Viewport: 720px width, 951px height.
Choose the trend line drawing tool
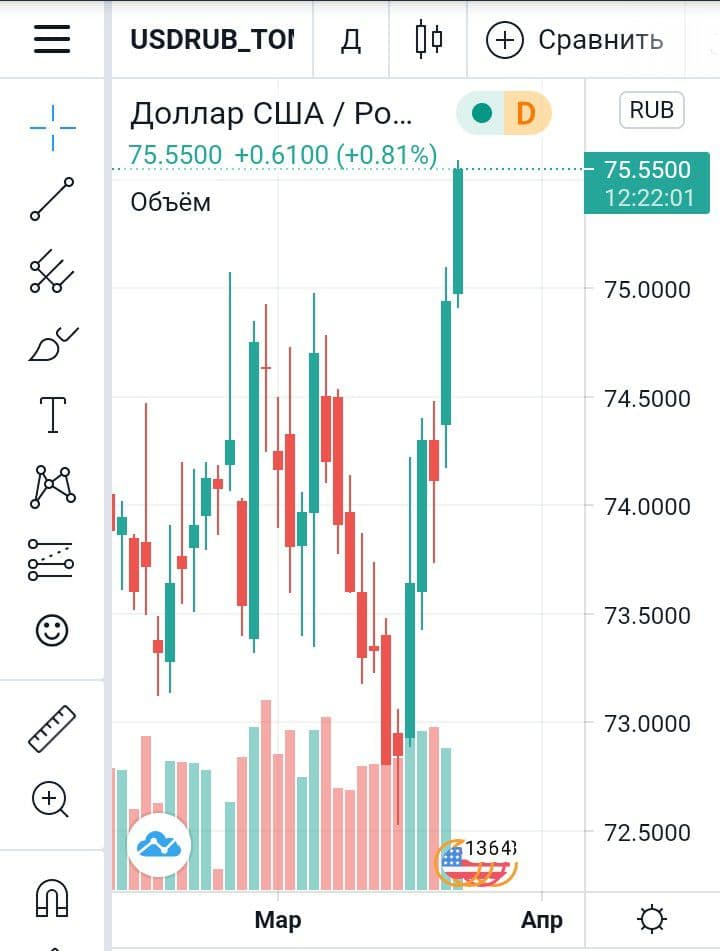pos(52,199)
